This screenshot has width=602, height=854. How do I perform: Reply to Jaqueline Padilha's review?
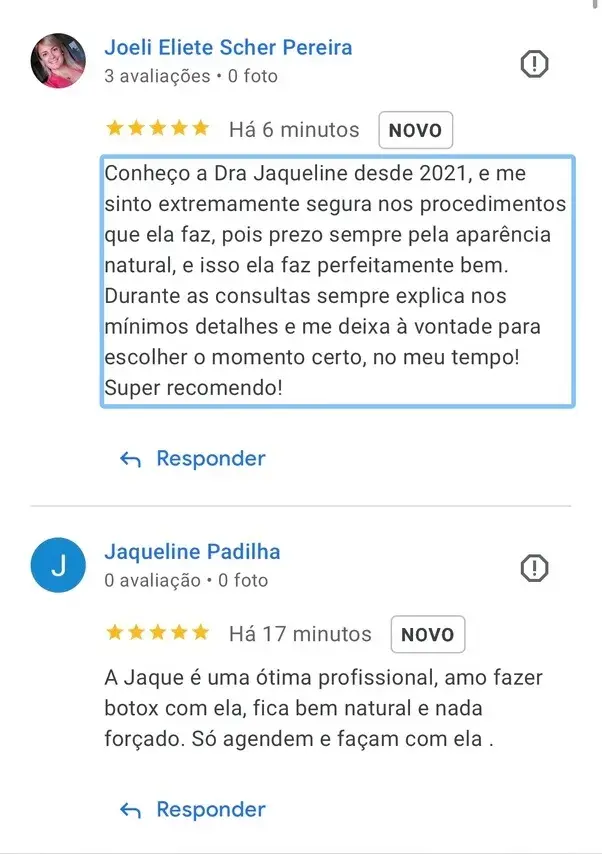192,810
